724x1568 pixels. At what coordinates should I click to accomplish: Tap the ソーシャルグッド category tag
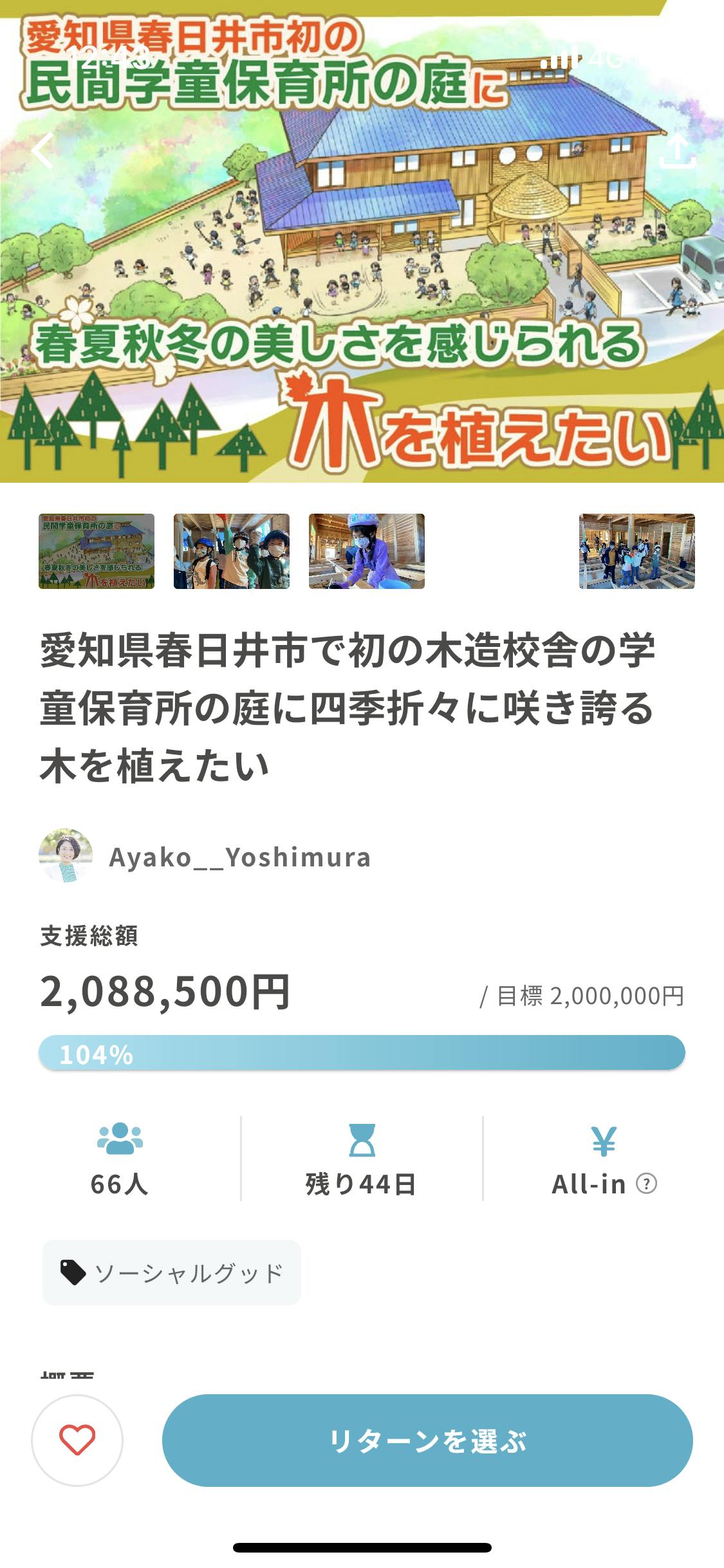coord(172,1273)
